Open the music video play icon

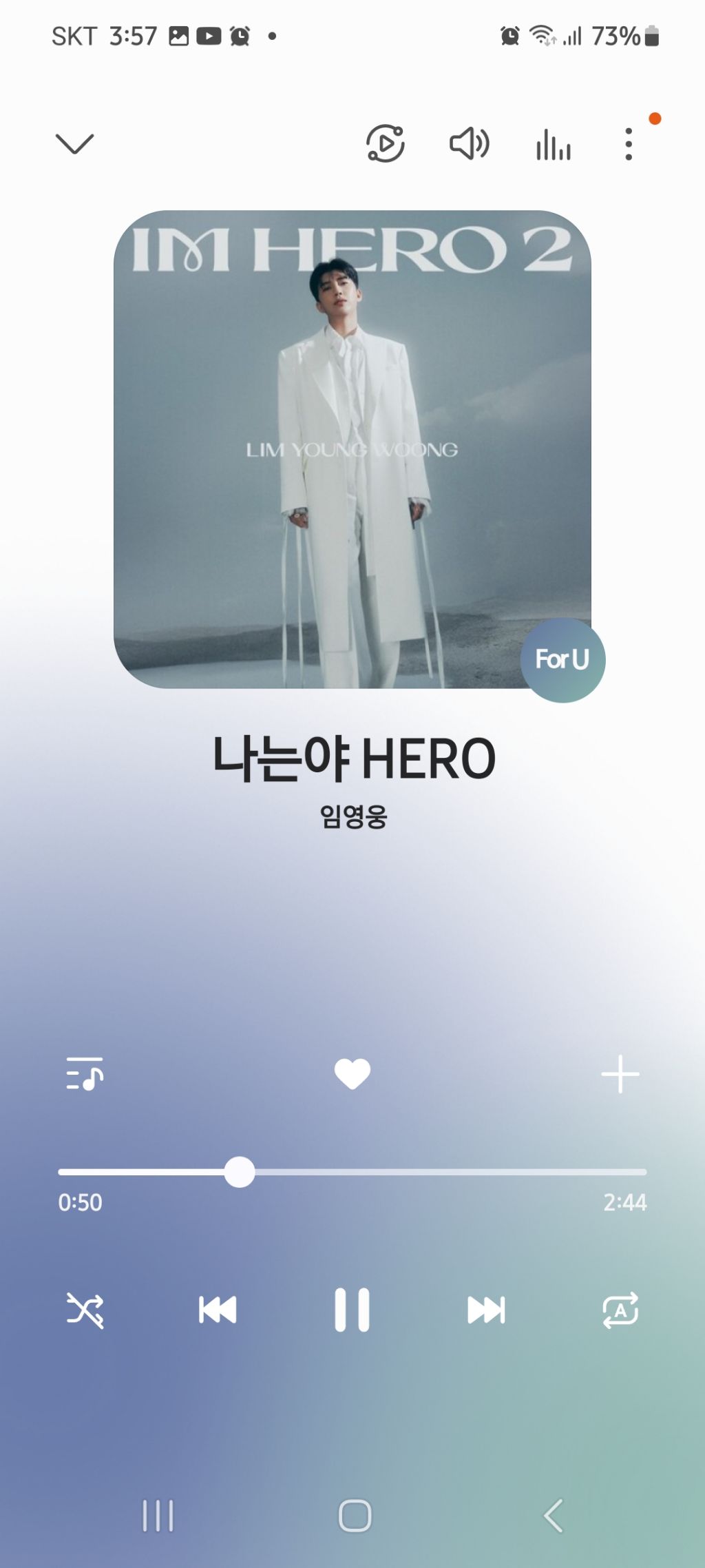coord(385,143)
